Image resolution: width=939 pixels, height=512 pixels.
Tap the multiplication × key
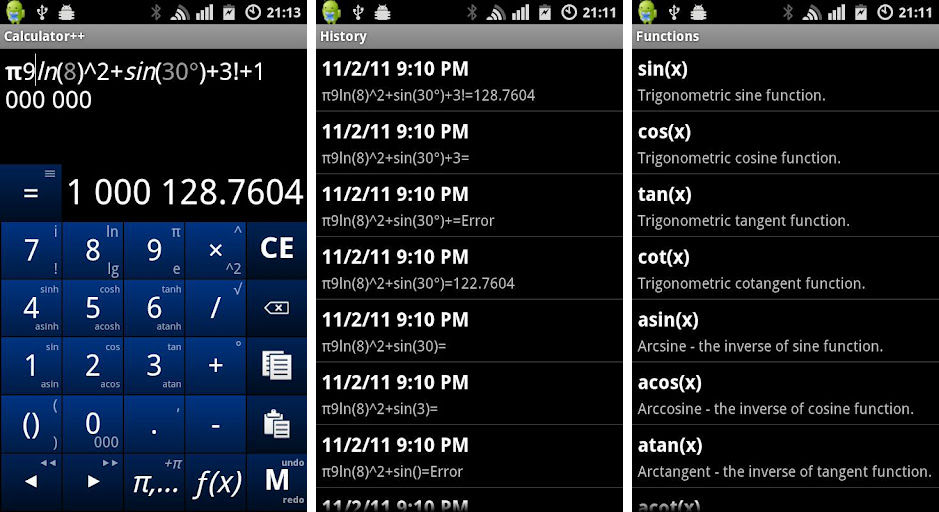coord(215,250)
